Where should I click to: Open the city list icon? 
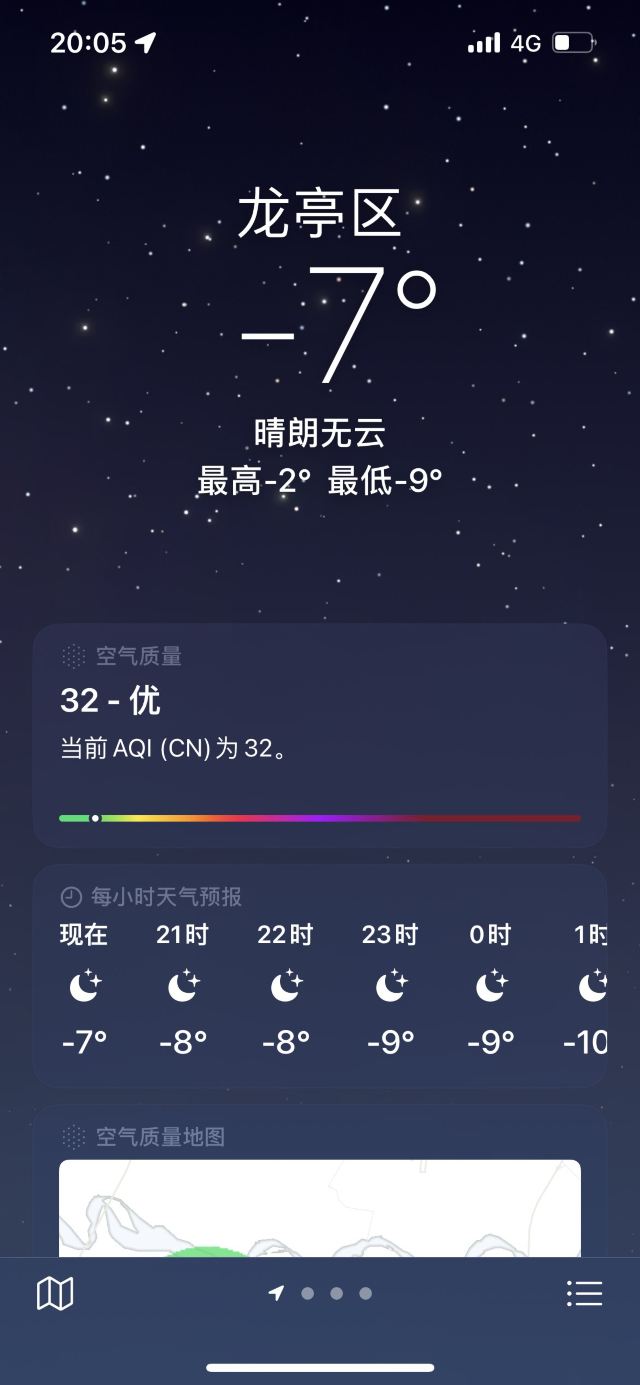584,1293
